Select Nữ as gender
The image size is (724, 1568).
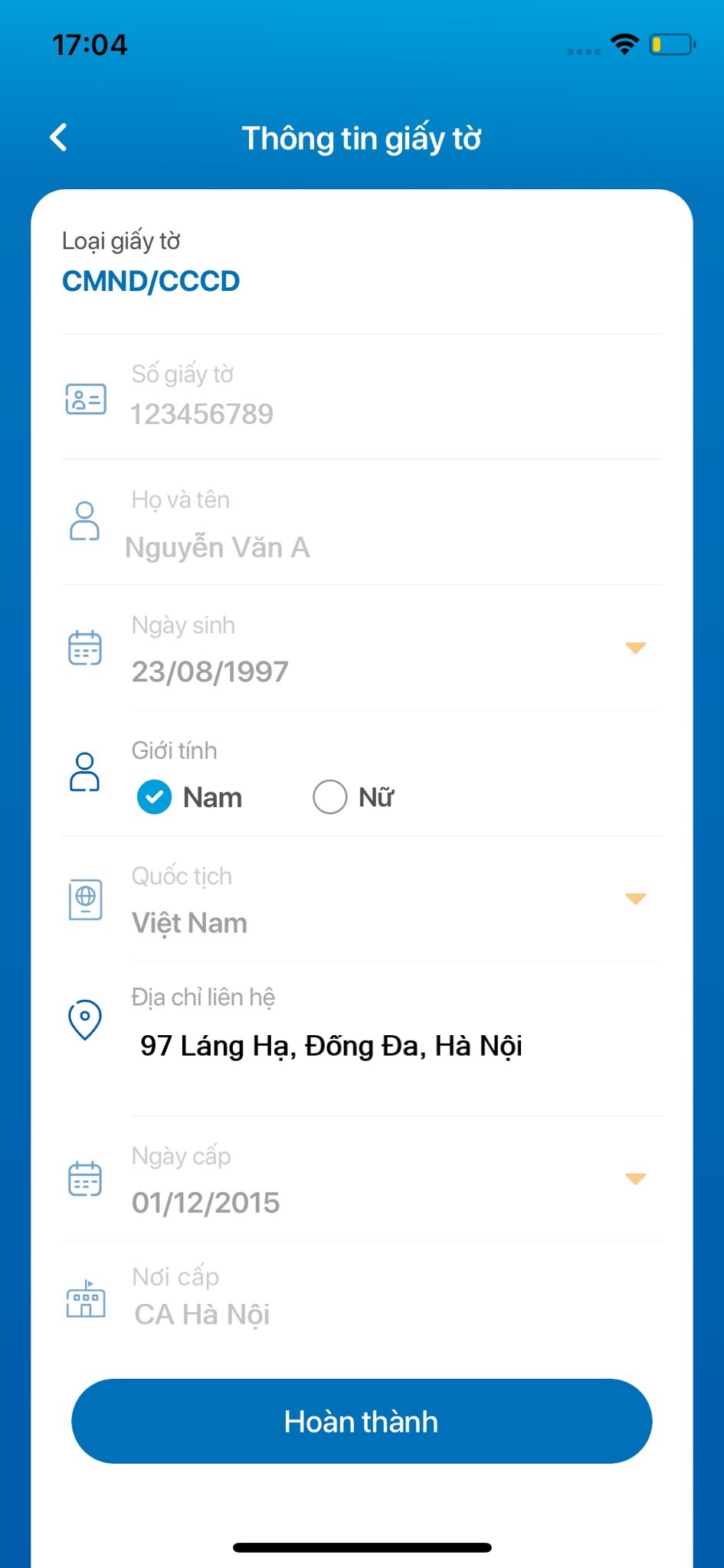(353, 797)
